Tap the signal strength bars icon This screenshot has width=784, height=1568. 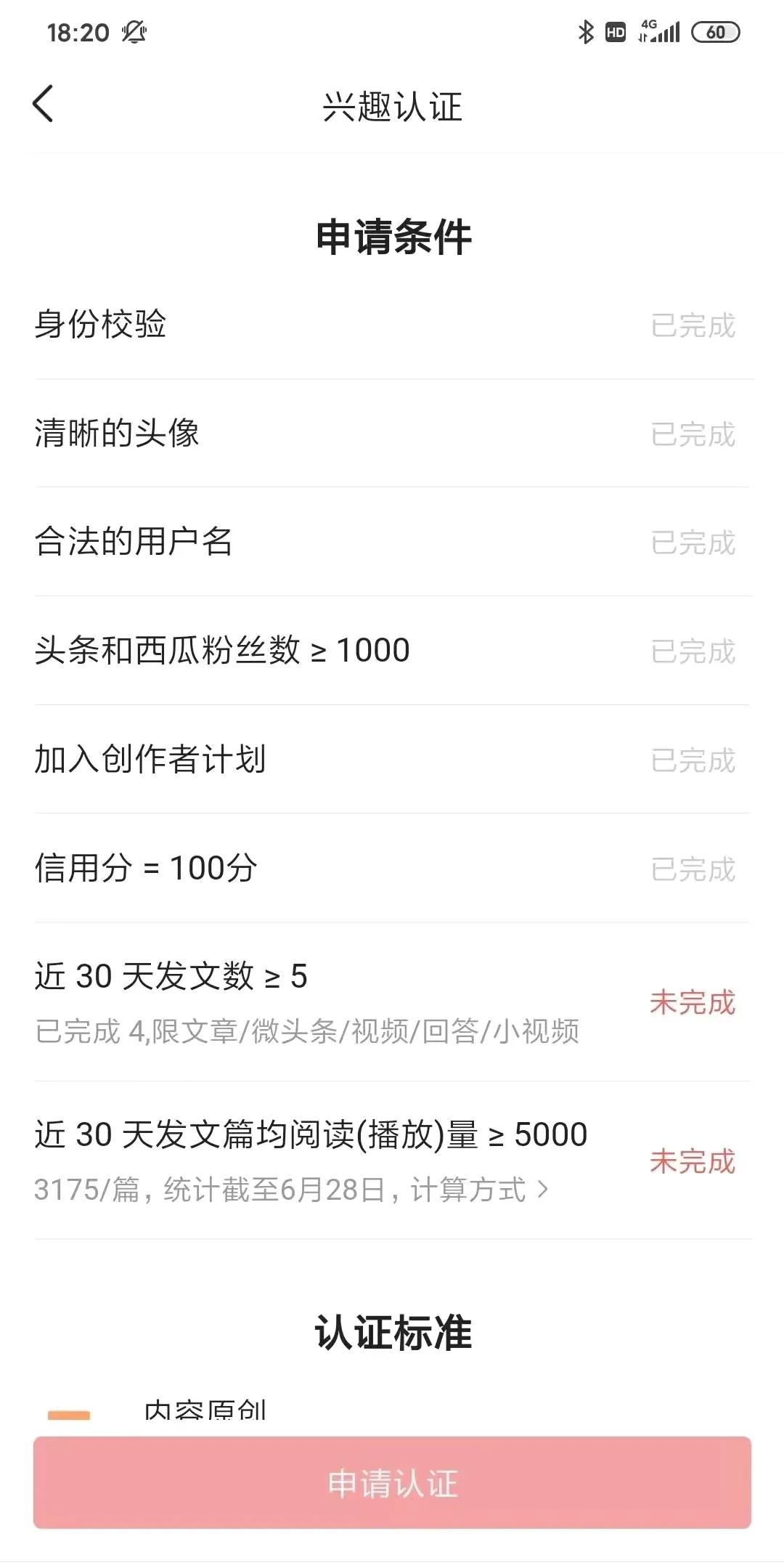tap(668, 33)
